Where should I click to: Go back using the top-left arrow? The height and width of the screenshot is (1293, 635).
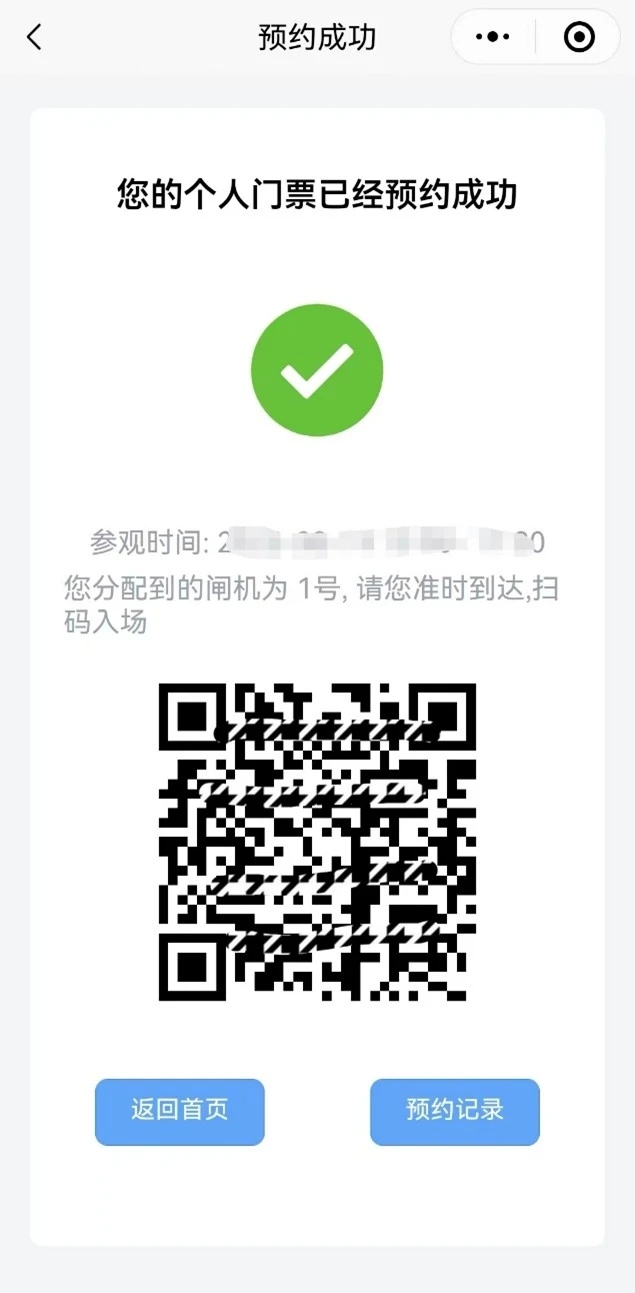pos(34,38)
